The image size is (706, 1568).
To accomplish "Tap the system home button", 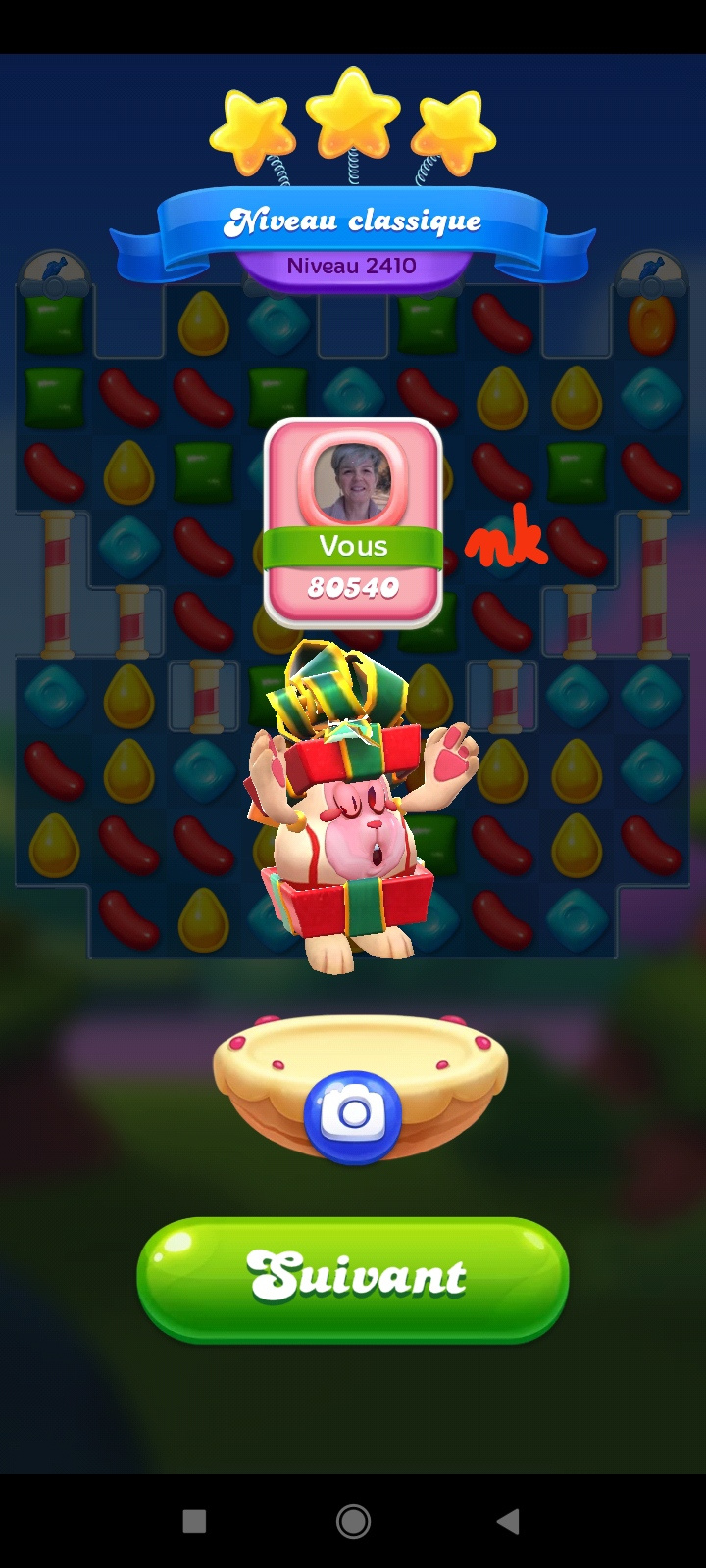I will coord(353,1521).
